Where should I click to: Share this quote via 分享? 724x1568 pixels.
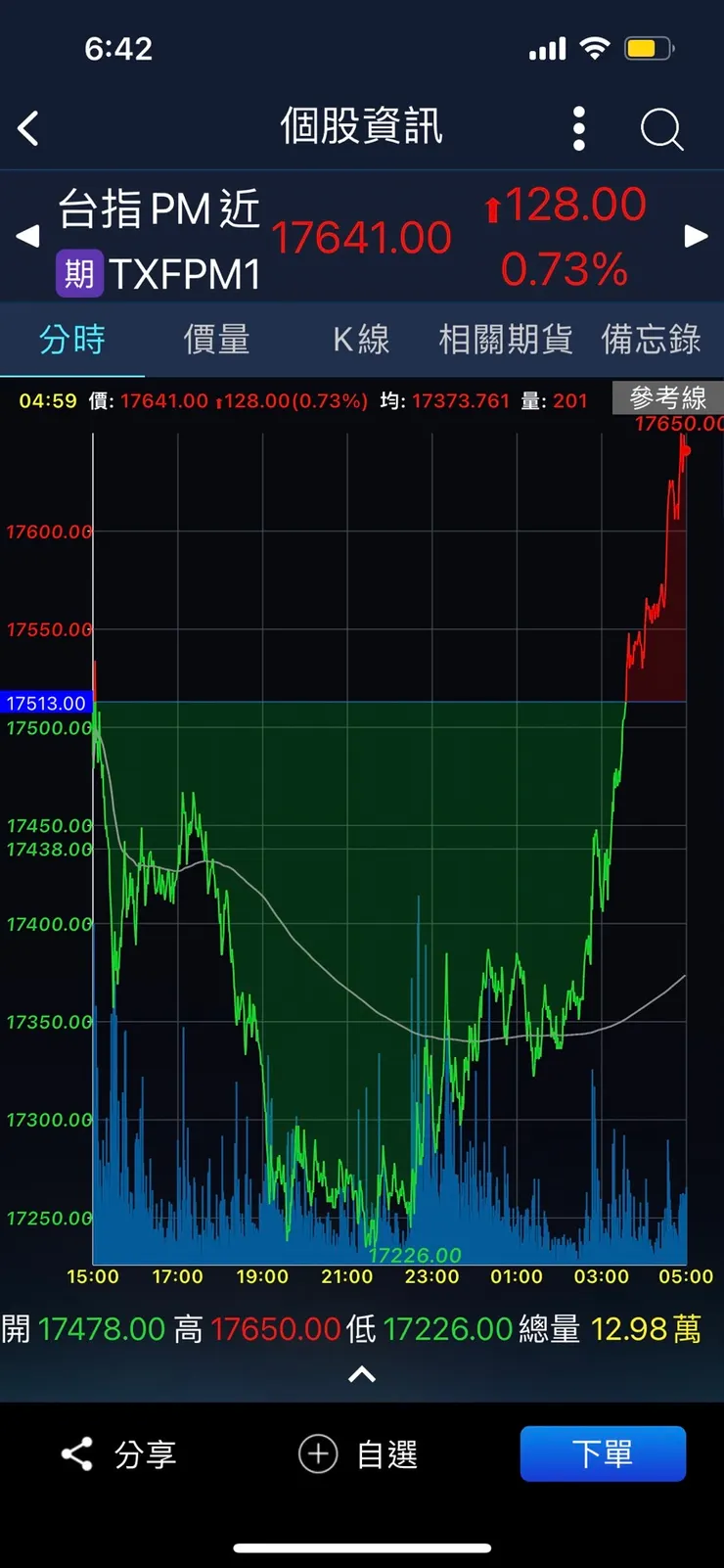[118, 1453]
